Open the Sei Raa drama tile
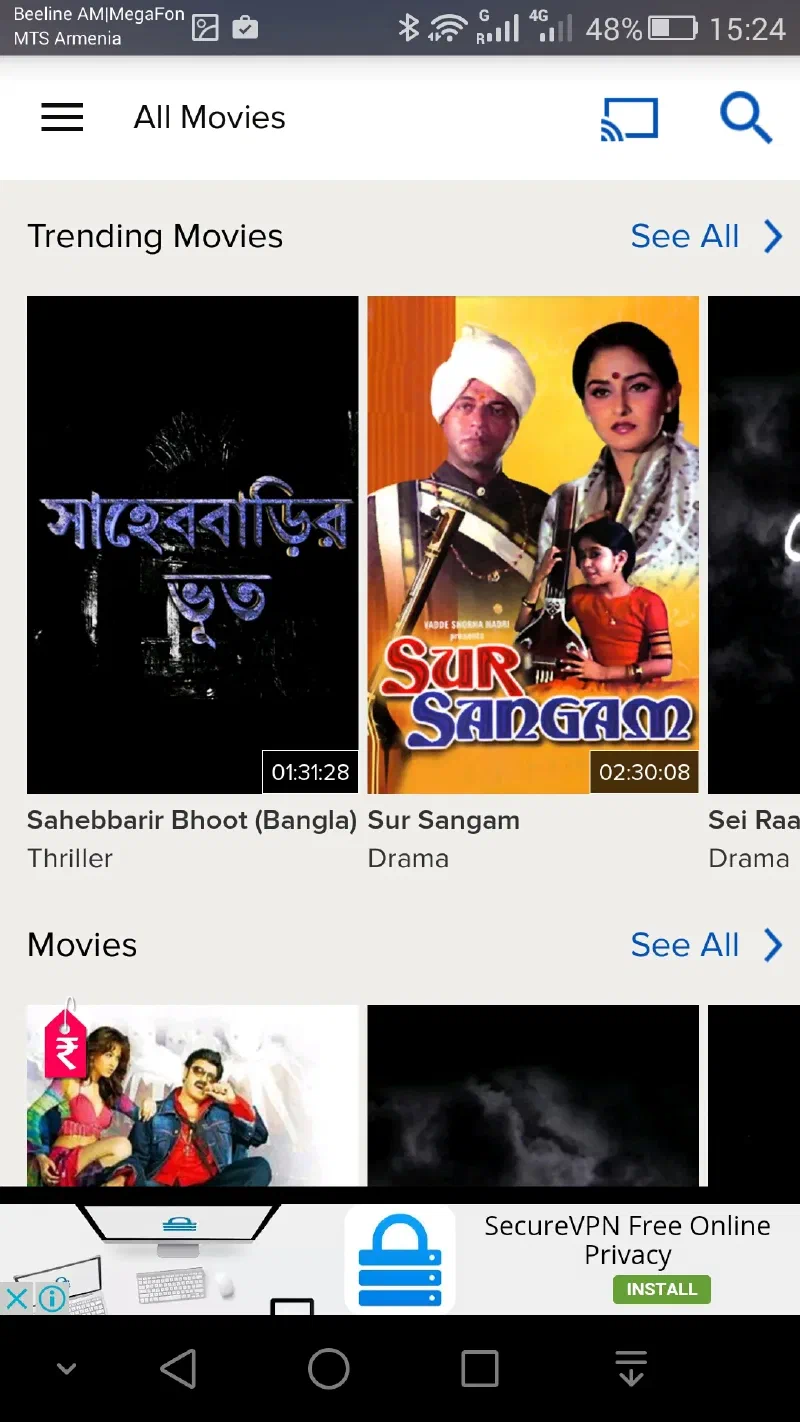This screenshot has width=800, height=1422. (755, 545)
